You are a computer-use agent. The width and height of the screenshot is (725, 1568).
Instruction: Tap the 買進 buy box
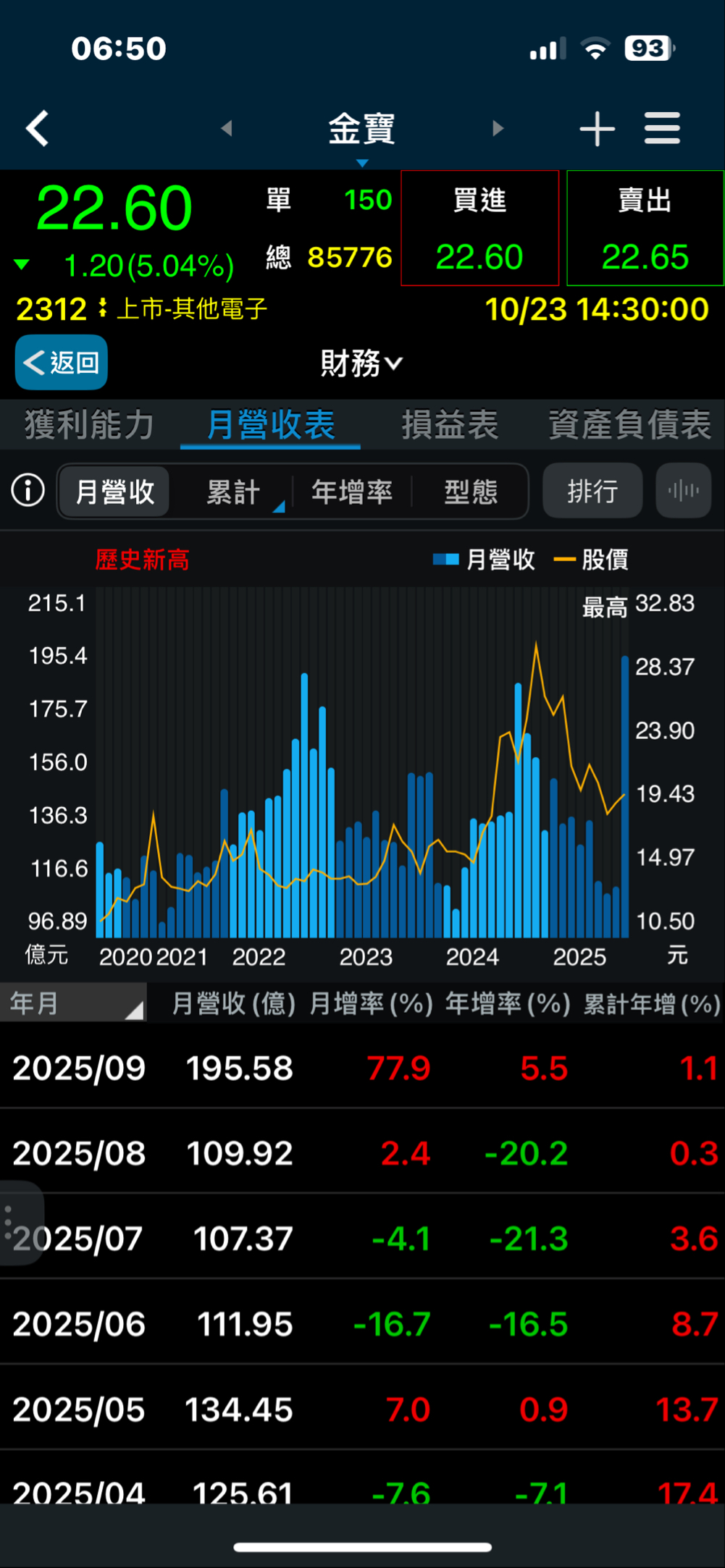pyautogui.click(x=480, y=229)
